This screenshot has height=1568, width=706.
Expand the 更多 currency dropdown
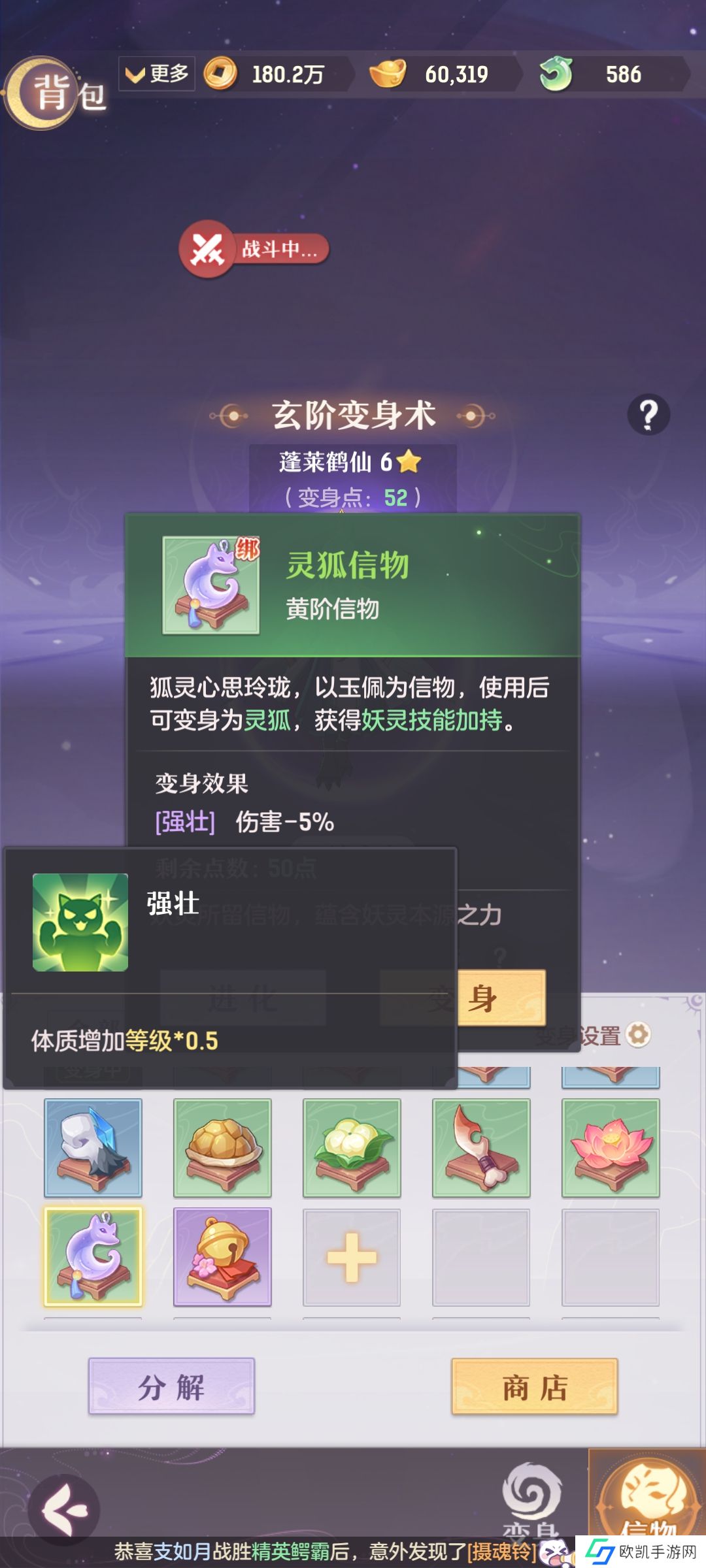(157, 74)
